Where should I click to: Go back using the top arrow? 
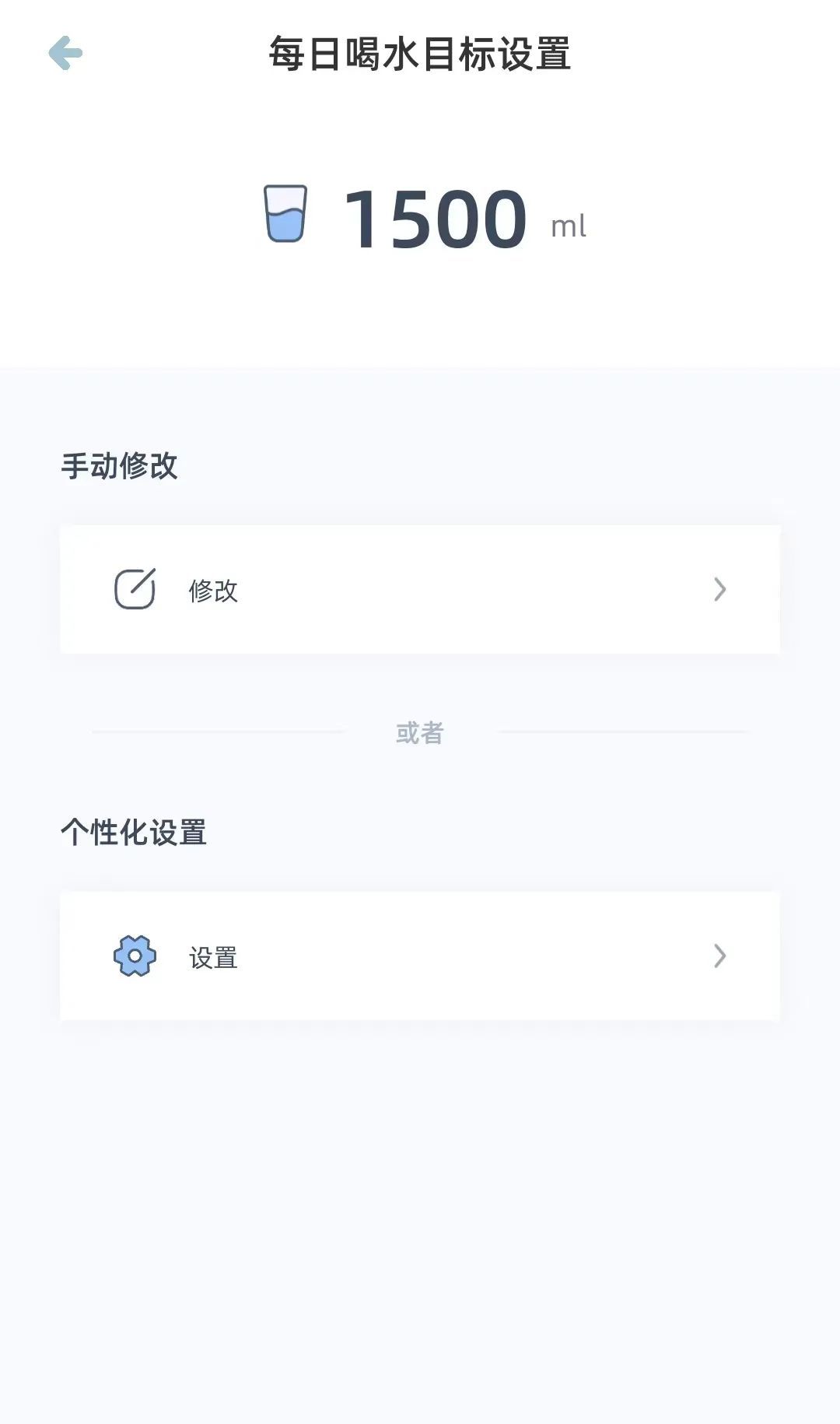[x=65, y=54]
